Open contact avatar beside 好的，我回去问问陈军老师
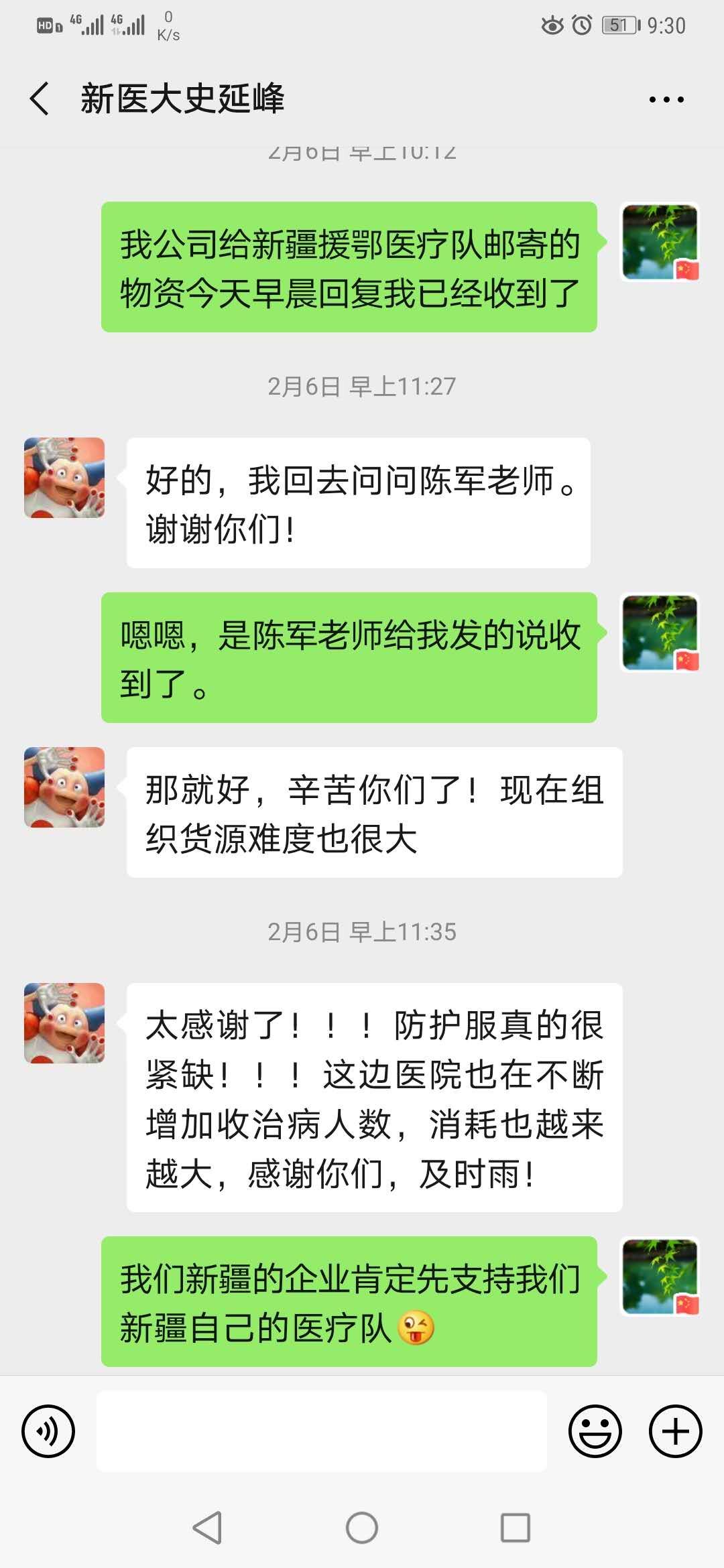The height and width of the screenshot is (1568, 724). 64,478
